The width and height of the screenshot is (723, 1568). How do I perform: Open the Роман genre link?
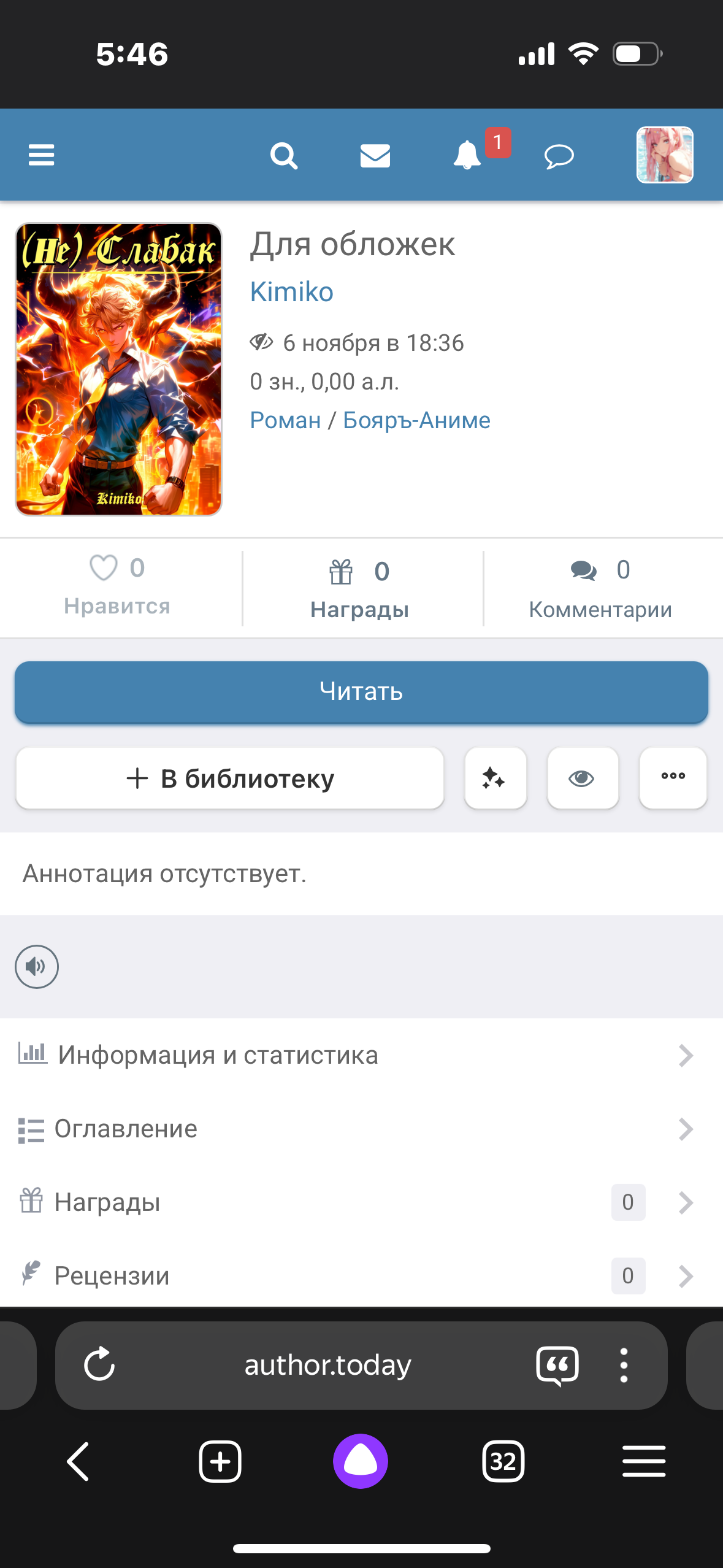(x=285, y=420)
